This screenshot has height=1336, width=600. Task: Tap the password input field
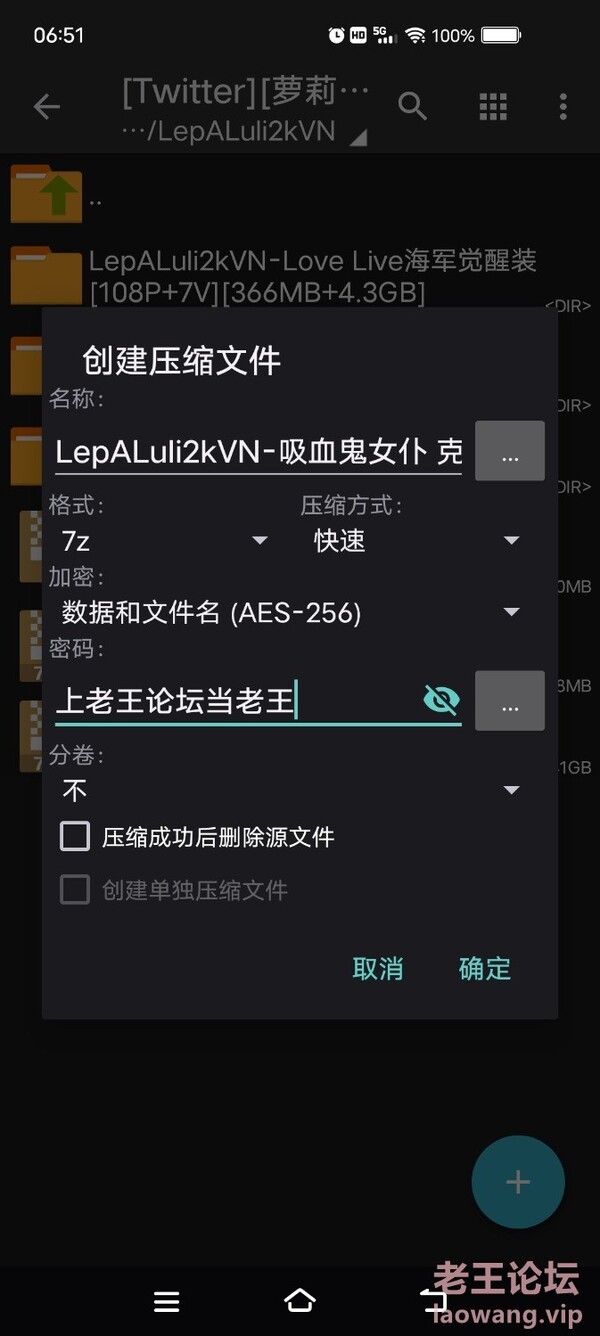(x=235, y=701)
